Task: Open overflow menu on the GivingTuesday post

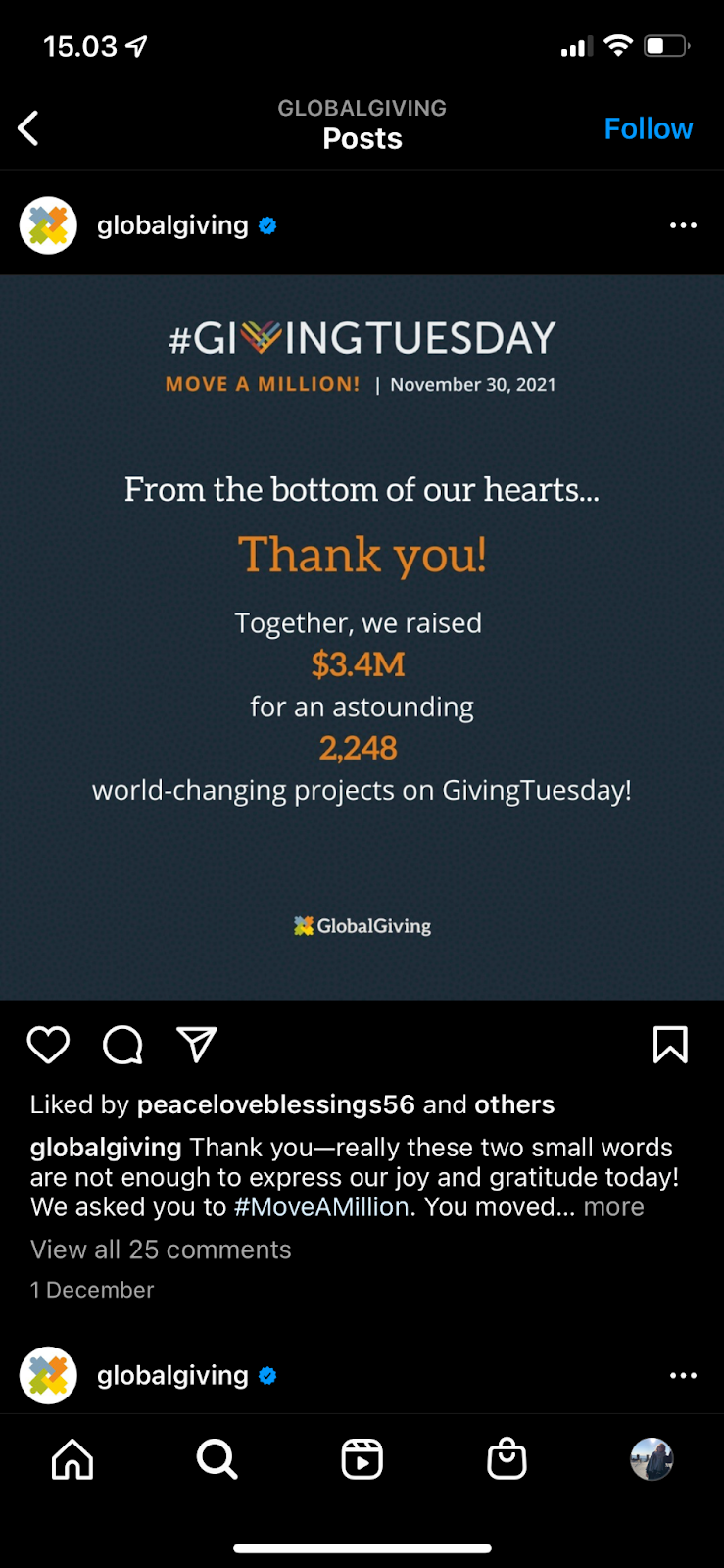Action: (683, 225)
